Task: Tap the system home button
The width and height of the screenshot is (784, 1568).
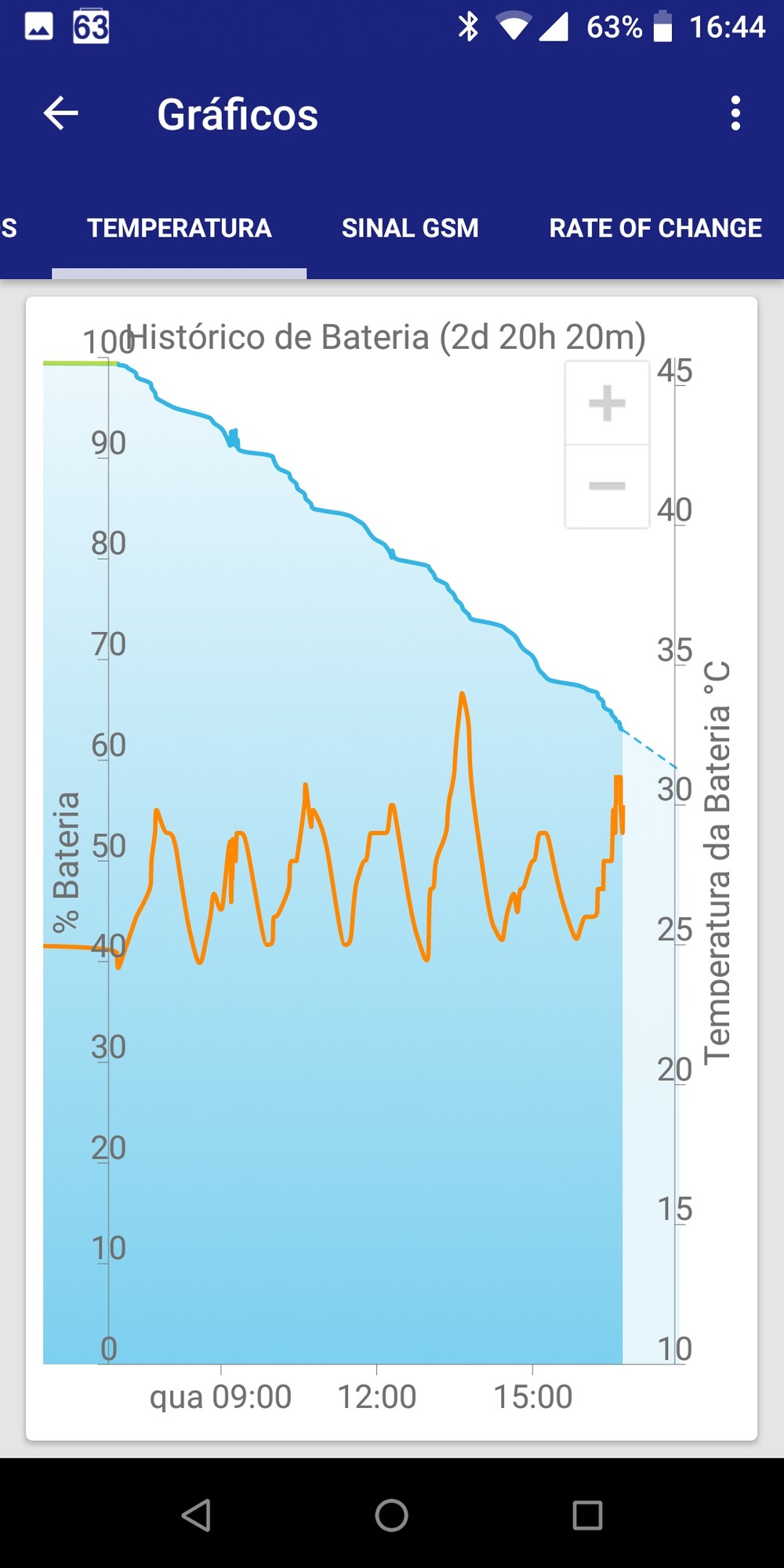Action: 391,1515
